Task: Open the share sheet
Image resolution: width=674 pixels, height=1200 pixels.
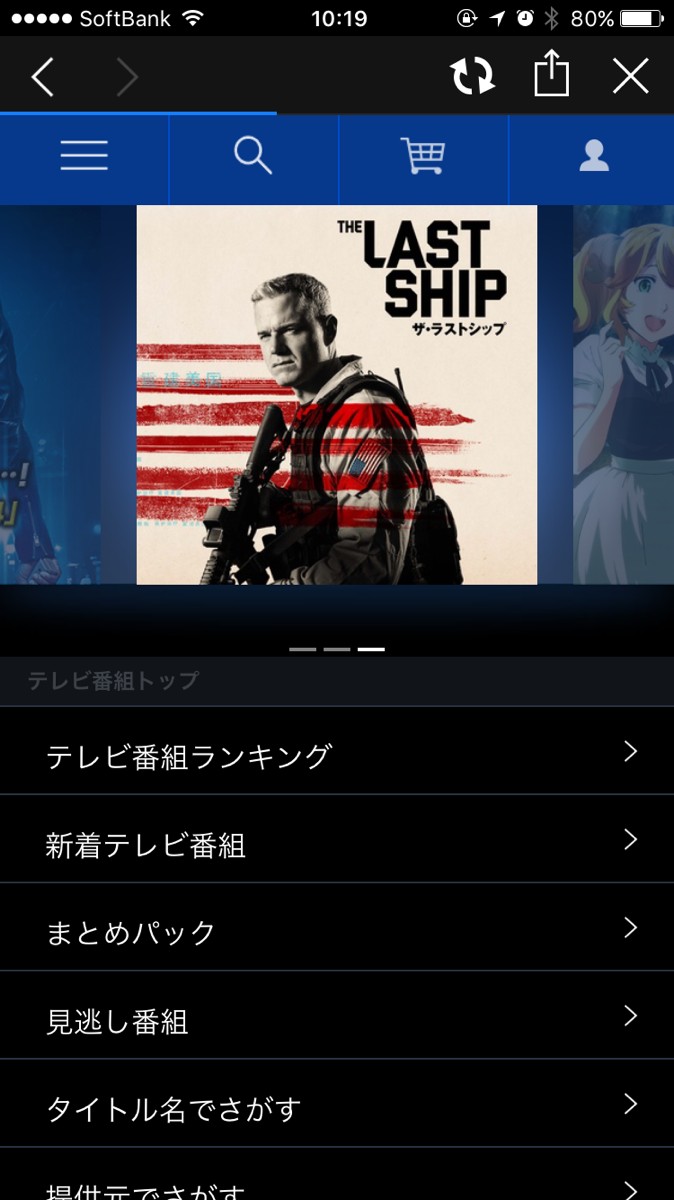Action: tap(551, 76)
